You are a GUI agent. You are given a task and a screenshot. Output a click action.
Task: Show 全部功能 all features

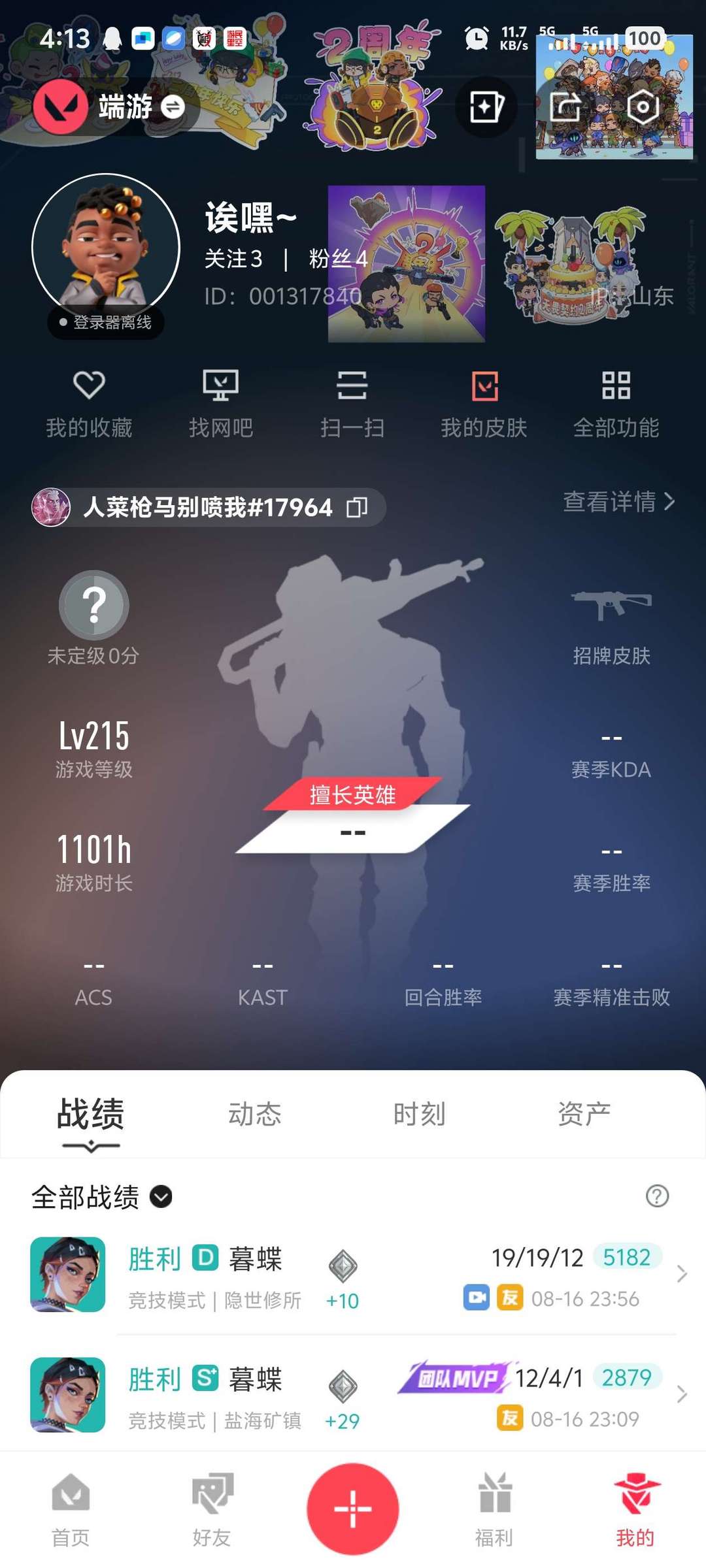[616, 403]
